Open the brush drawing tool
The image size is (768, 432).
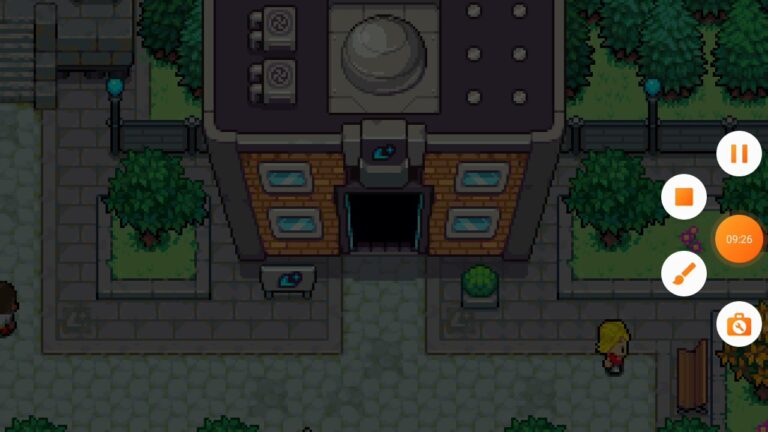pos(684,273)
